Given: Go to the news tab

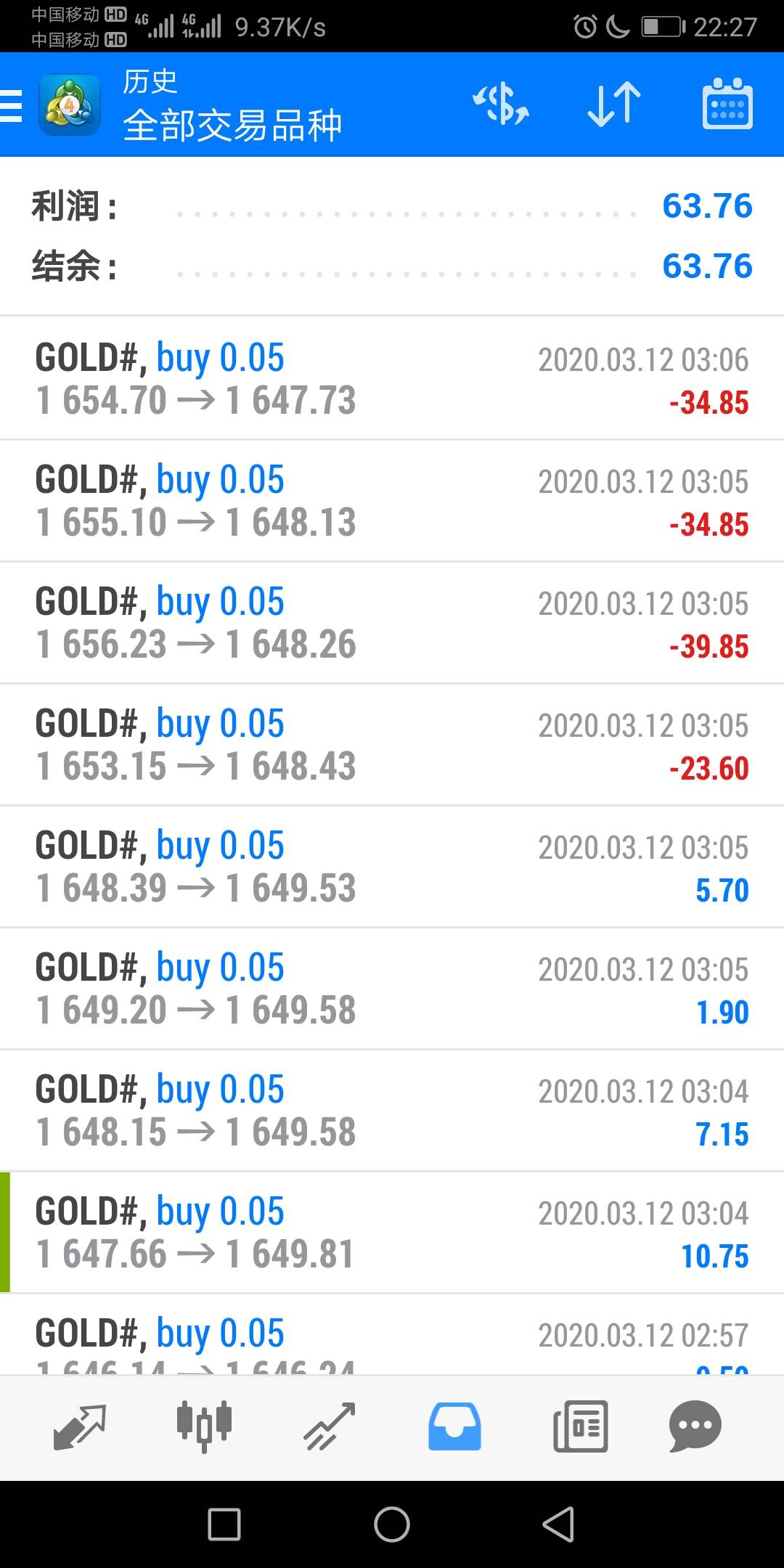Looking at the screenshot, I should [x=581, y=1427].
